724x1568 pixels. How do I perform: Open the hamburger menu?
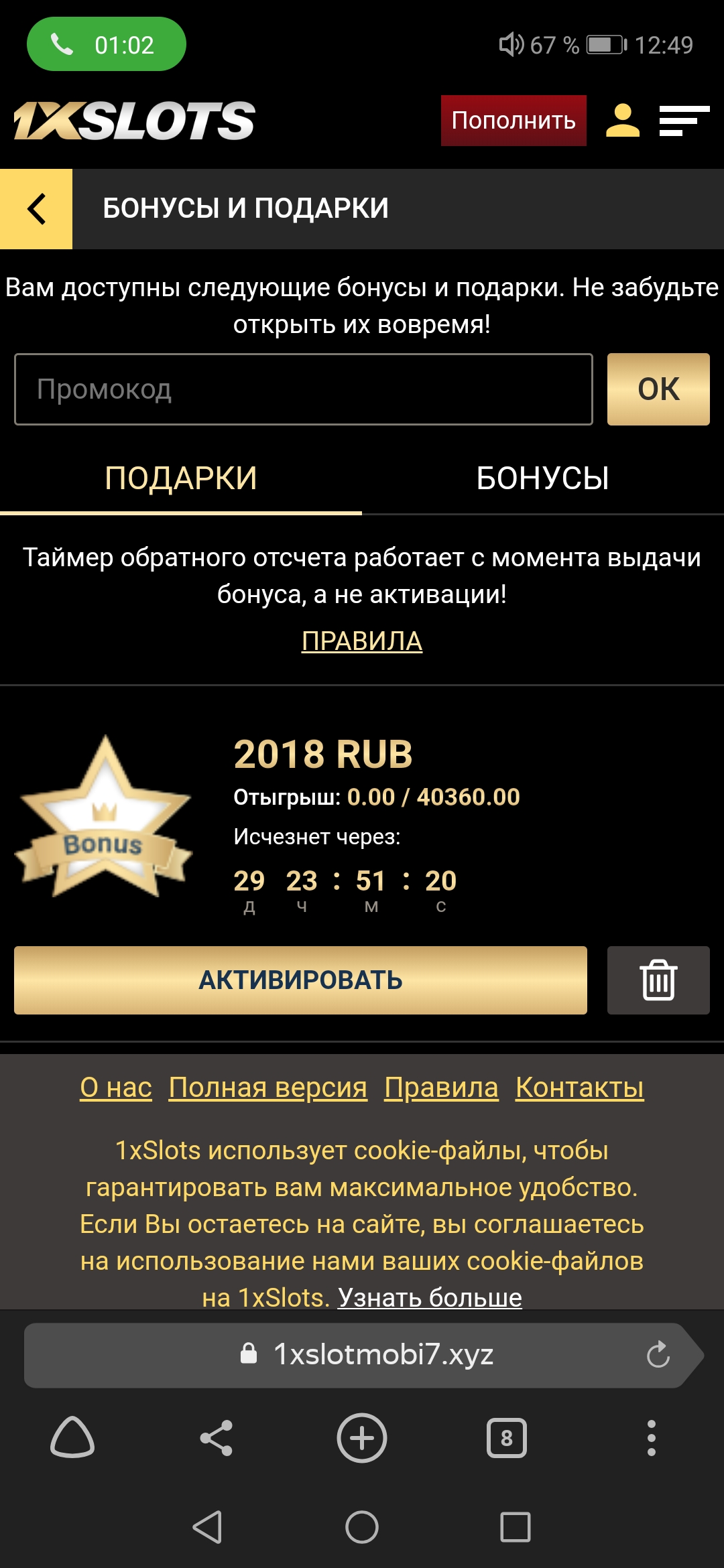pos(684,121)
